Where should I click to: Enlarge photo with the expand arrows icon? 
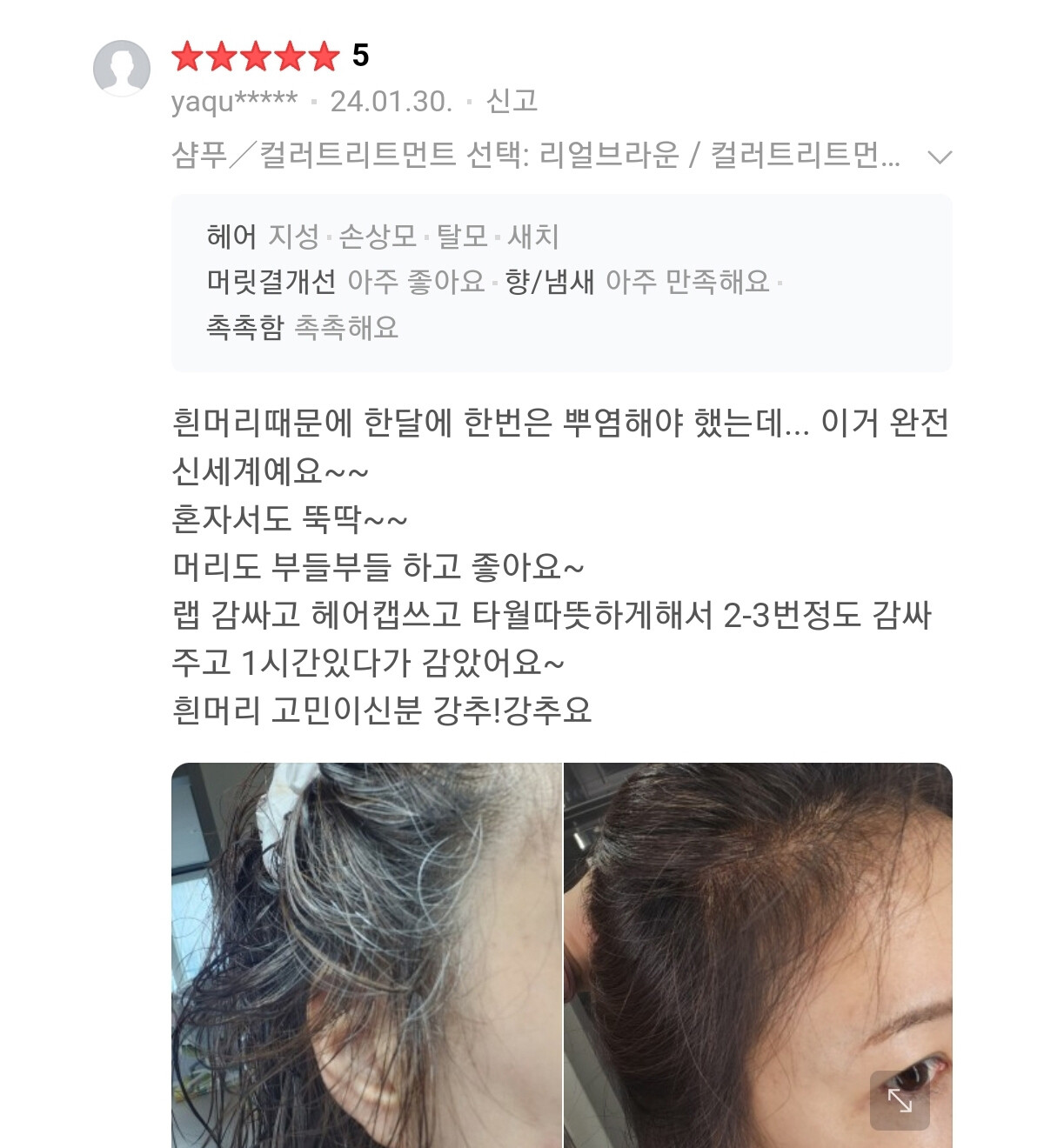coord(900,1100)
